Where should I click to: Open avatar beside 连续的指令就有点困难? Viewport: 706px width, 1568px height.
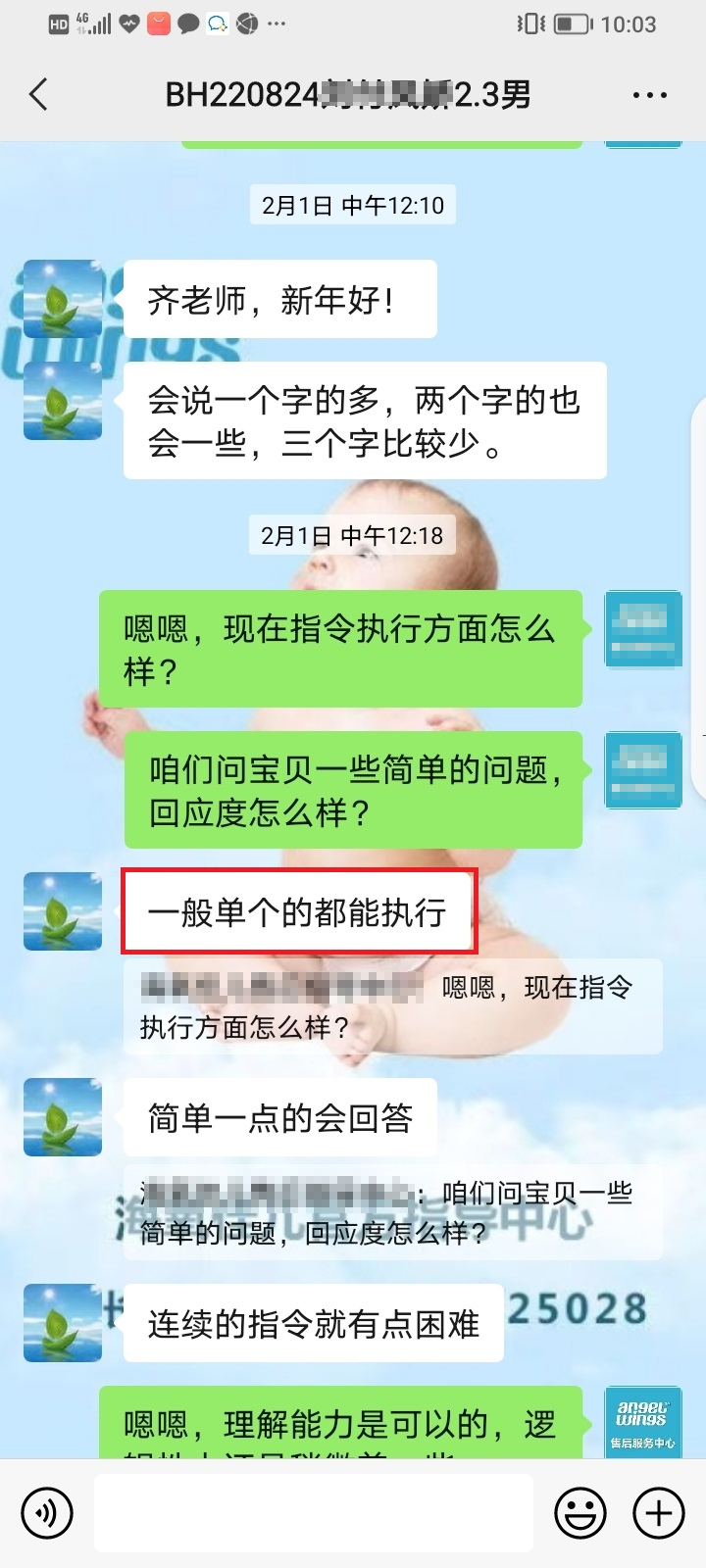pyautogui.click(x=63, y=1323)
